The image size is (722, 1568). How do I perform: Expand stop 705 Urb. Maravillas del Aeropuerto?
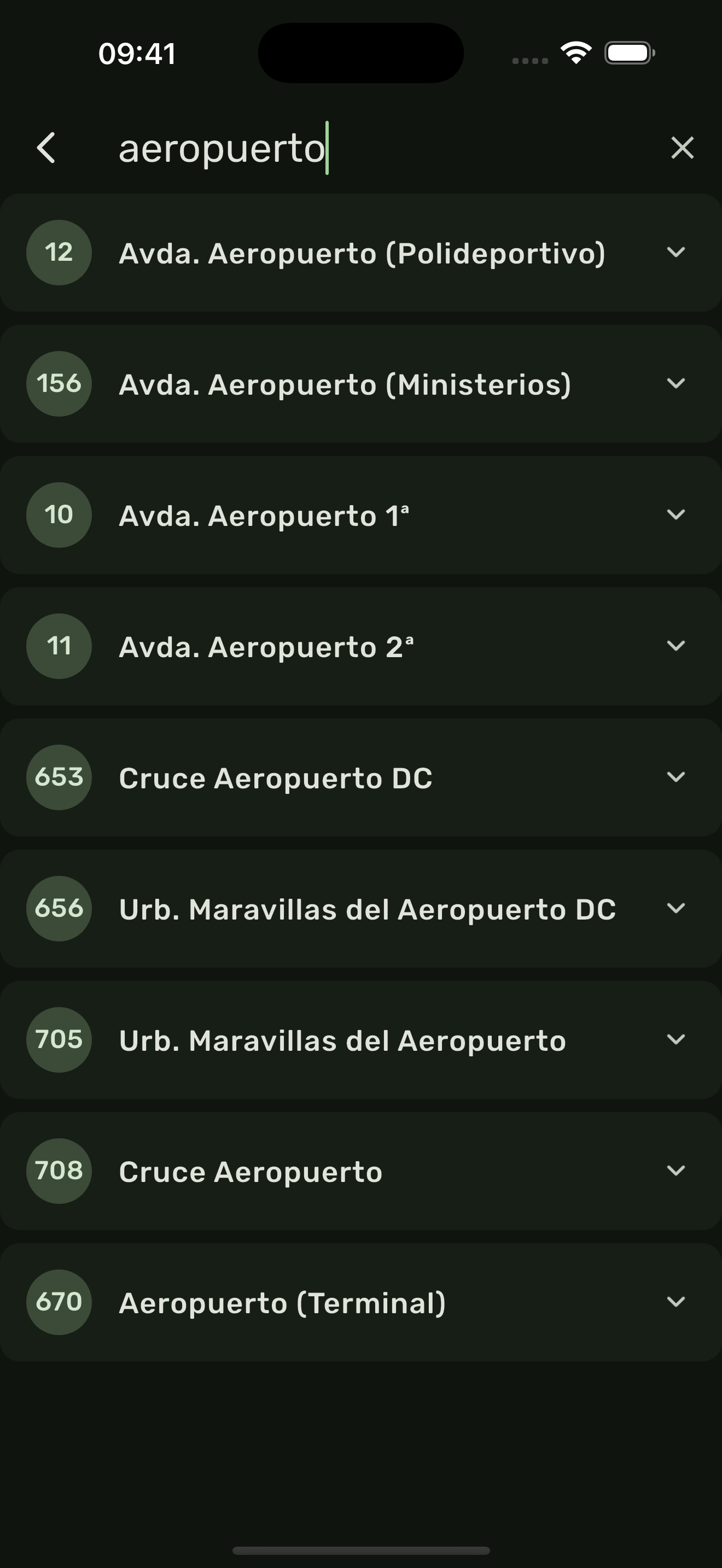(676, 1040)
